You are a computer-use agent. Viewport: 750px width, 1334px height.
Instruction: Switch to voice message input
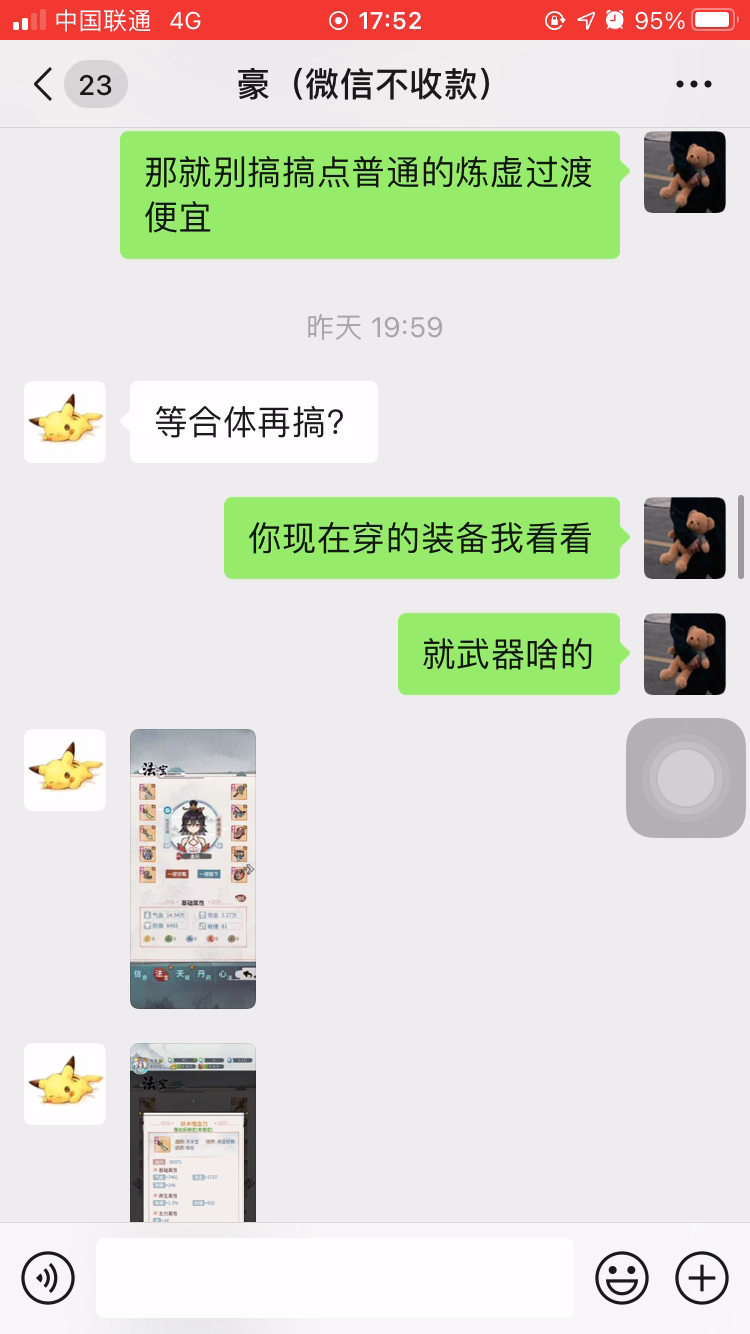coord(48,1277)
